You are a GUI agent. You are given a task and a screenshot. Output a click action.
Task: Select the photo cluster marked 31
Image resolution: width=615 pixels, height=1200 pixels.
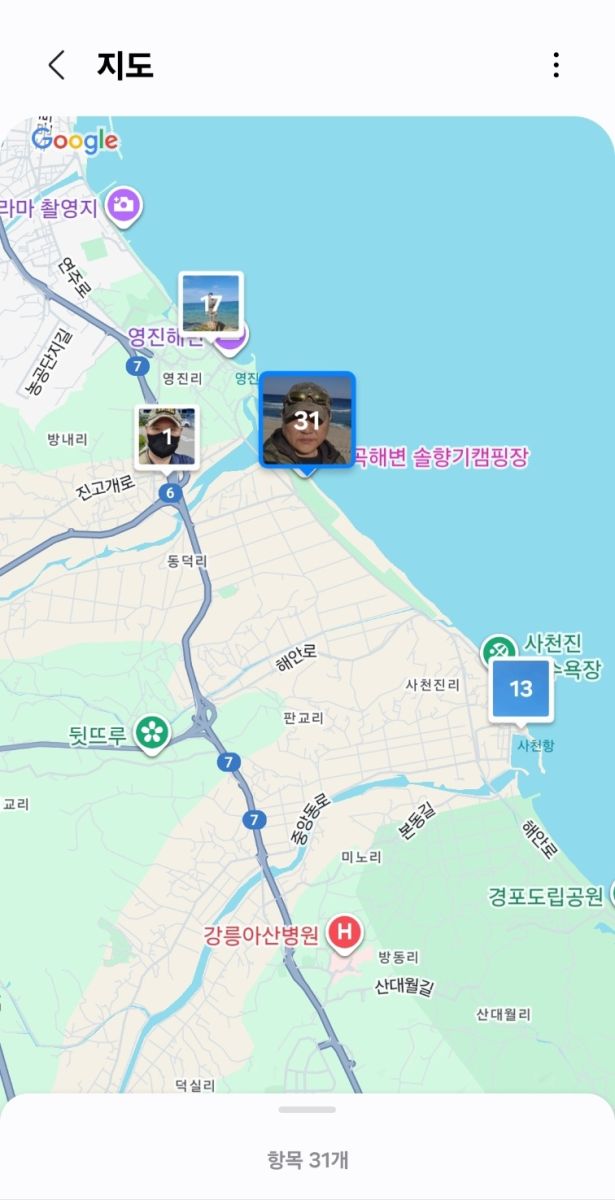coord(307,420)
